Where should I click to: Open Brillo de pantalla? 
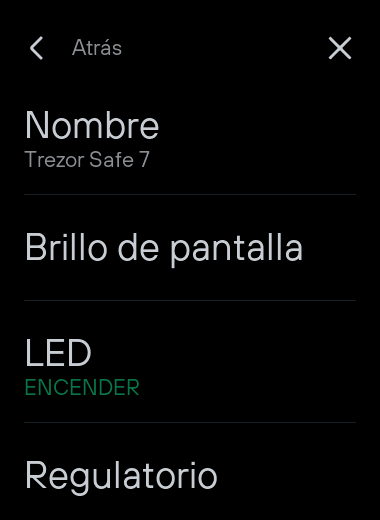point(190,248)
